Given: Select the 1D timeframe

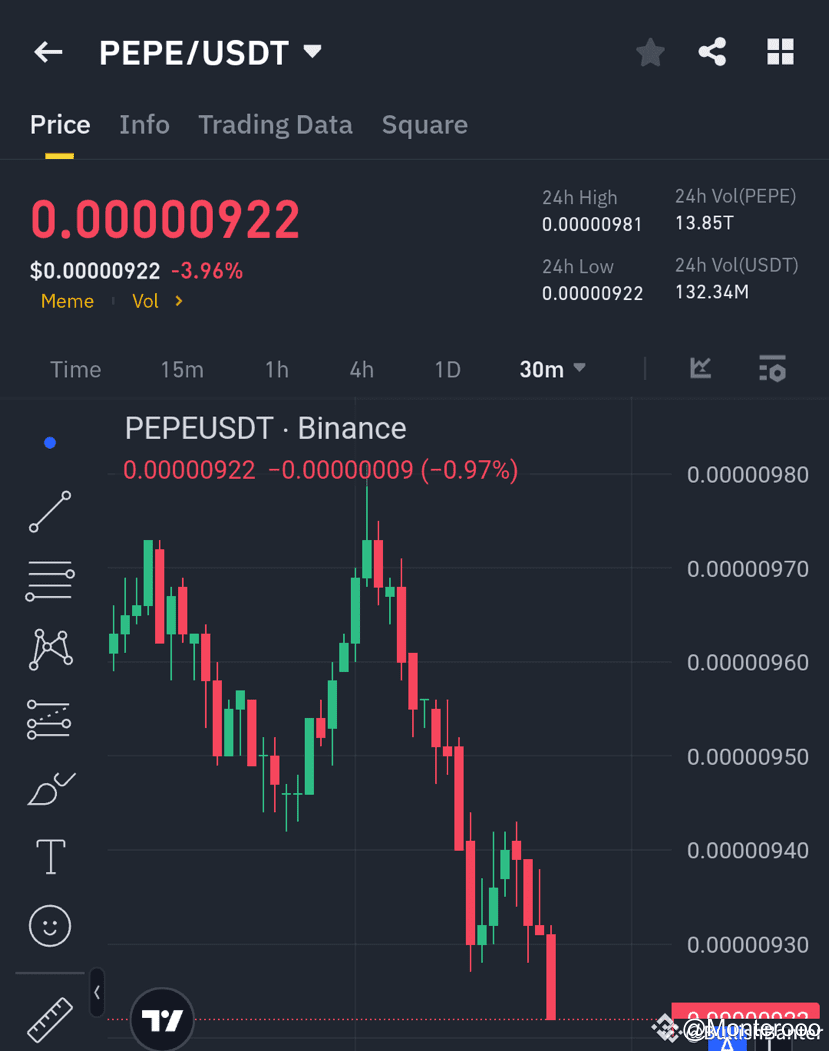Looking at the screenshot, I should coord(447,369).
